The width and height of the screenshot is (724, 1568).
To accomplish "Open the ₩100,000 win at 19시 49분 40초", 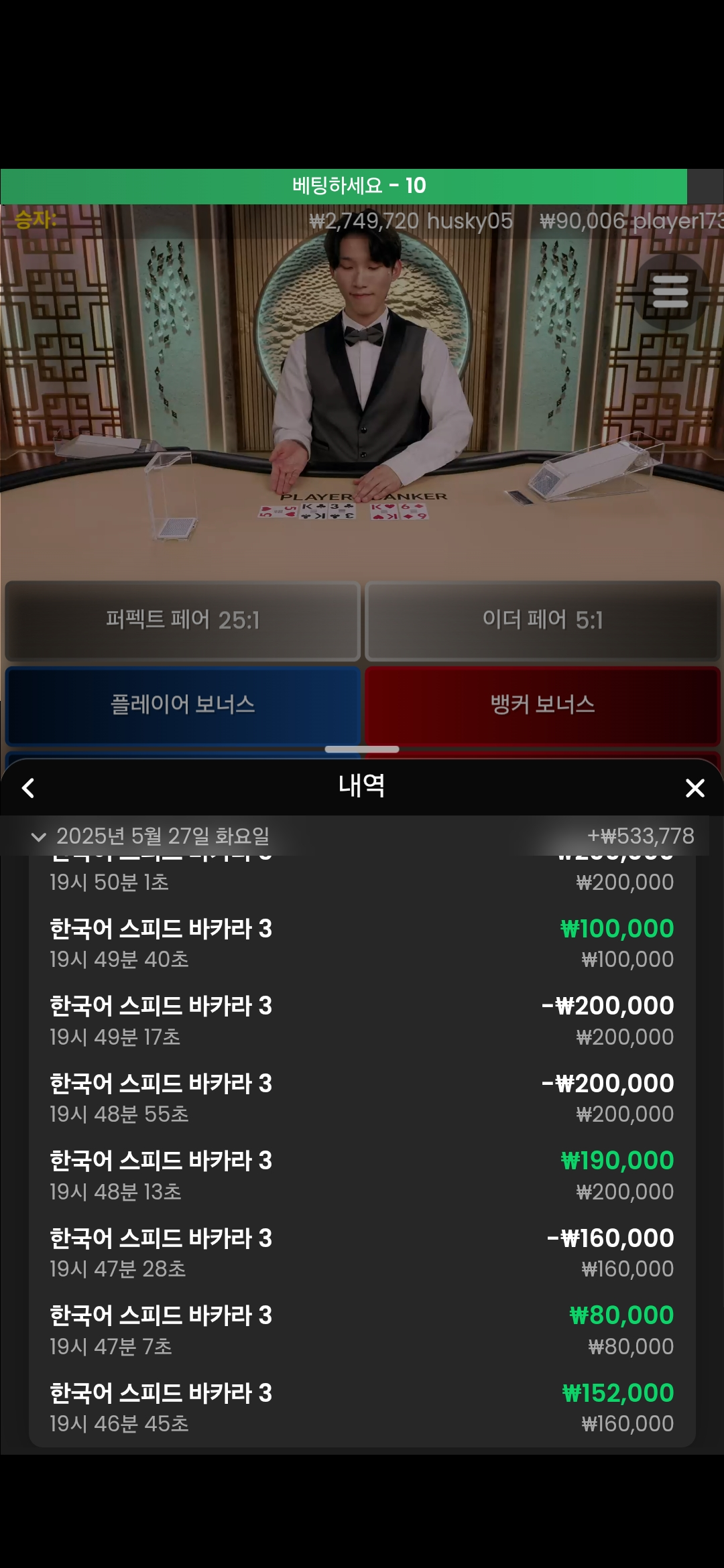I will (x=362, y=941).
